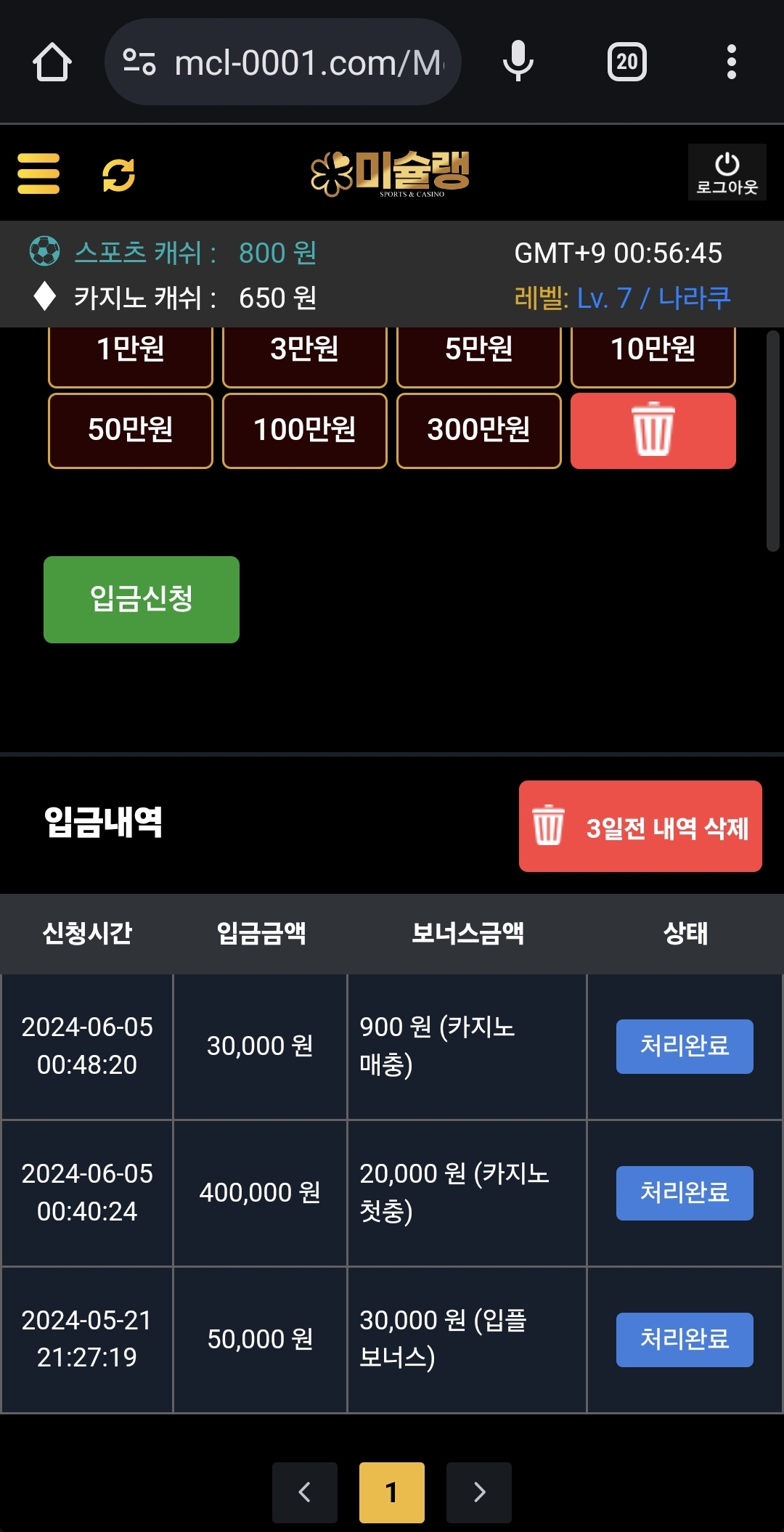Choose the 300만원 amount button
This screenshot has height=1532, width=784.
[x=479, y=431]
